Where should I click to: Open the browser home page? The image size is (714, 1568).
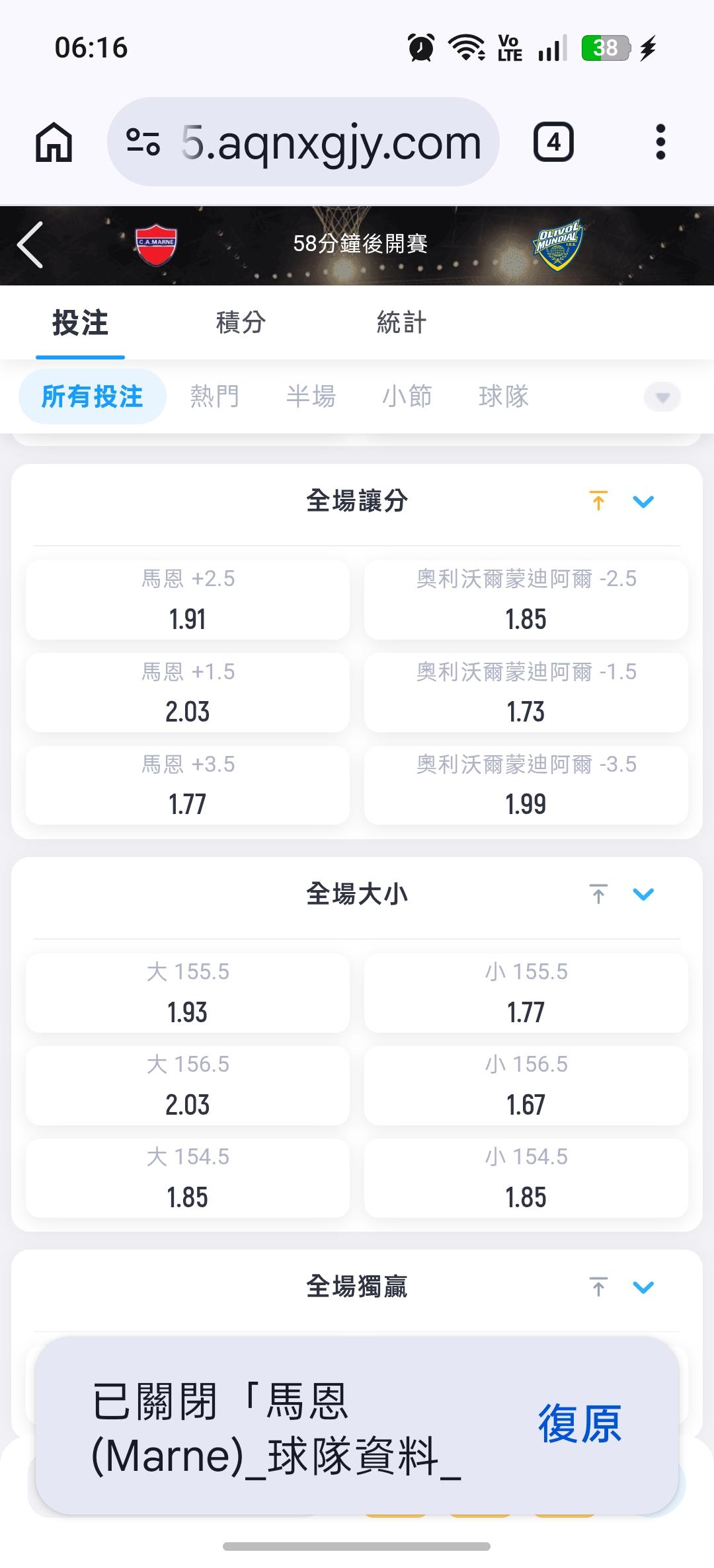tap(54, 142)
